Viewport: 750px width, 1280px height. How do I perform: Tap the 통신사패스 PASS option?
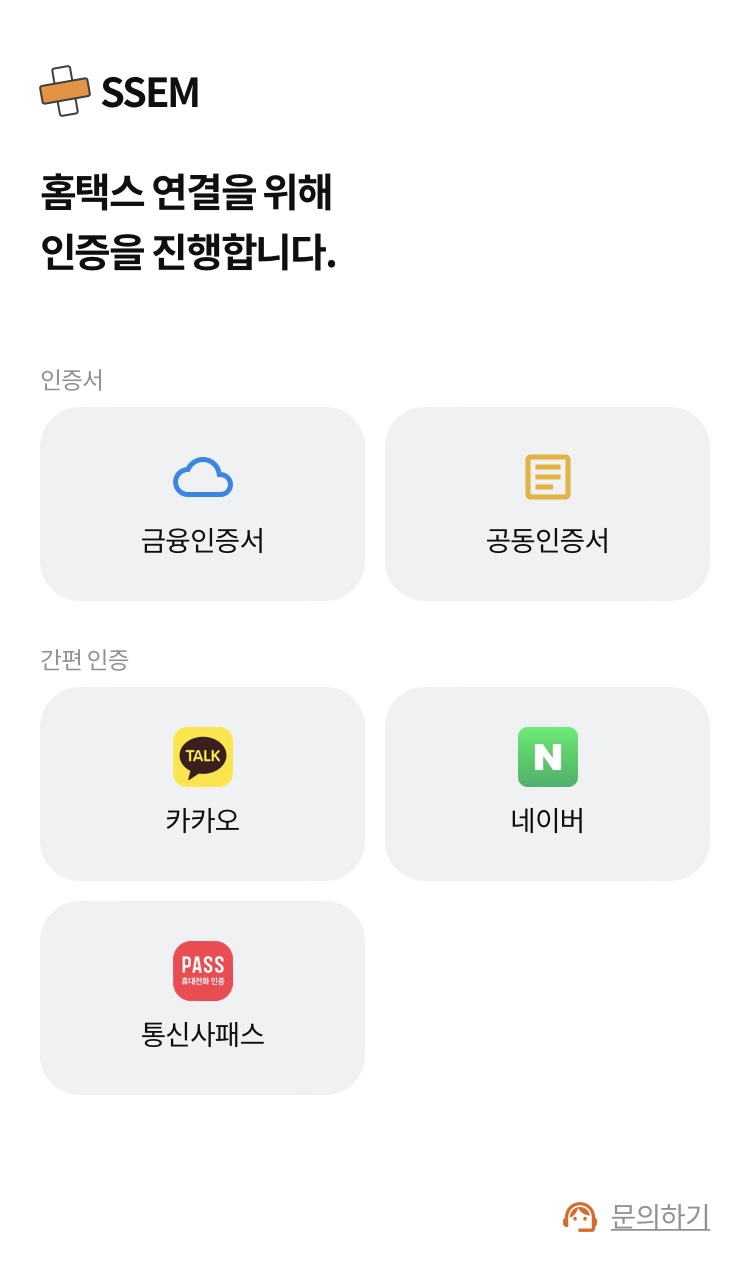pos(202,998)
